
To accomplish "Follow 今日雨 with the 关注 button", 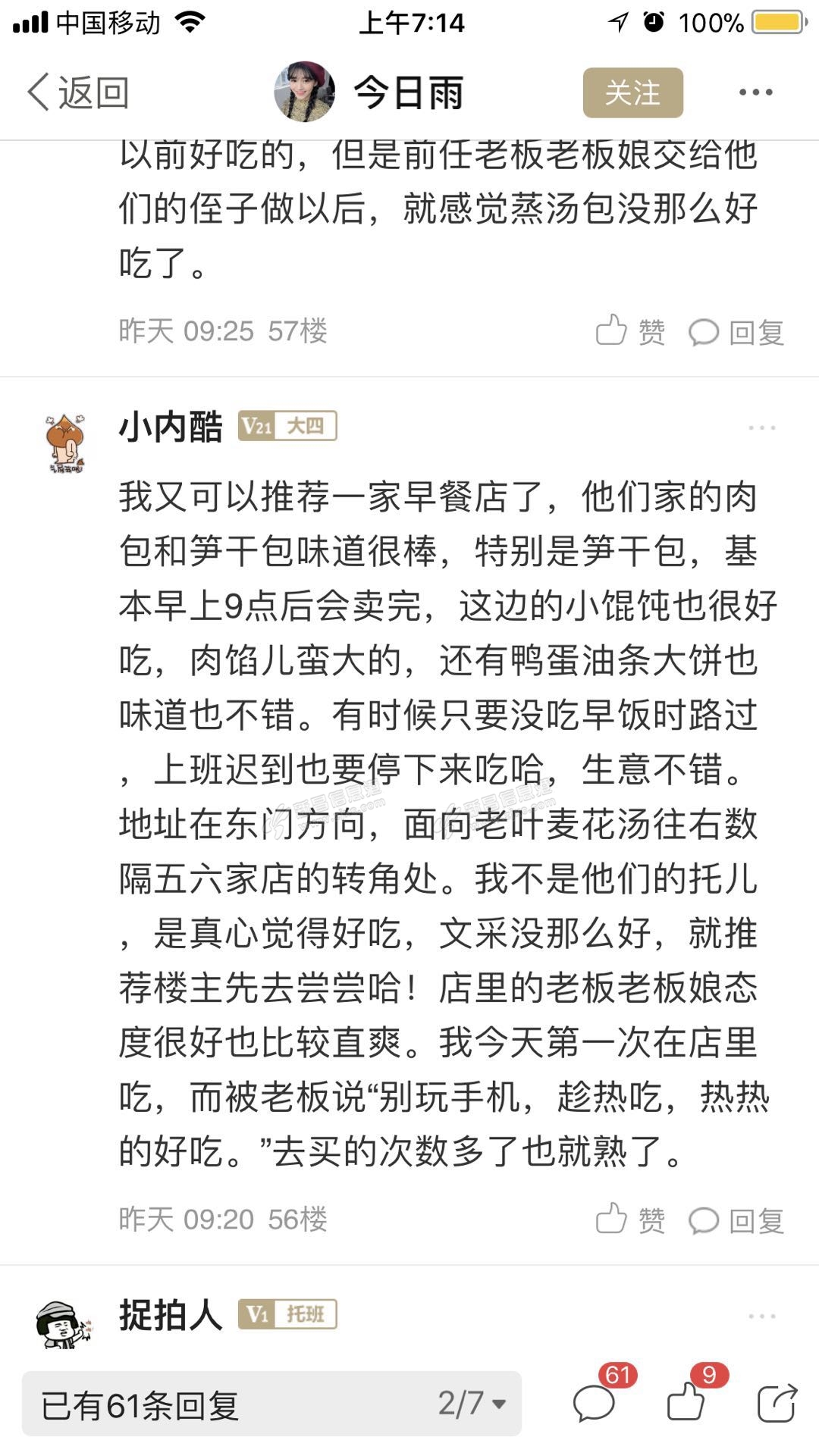I will pyautogui.click(x=632, y=93).
